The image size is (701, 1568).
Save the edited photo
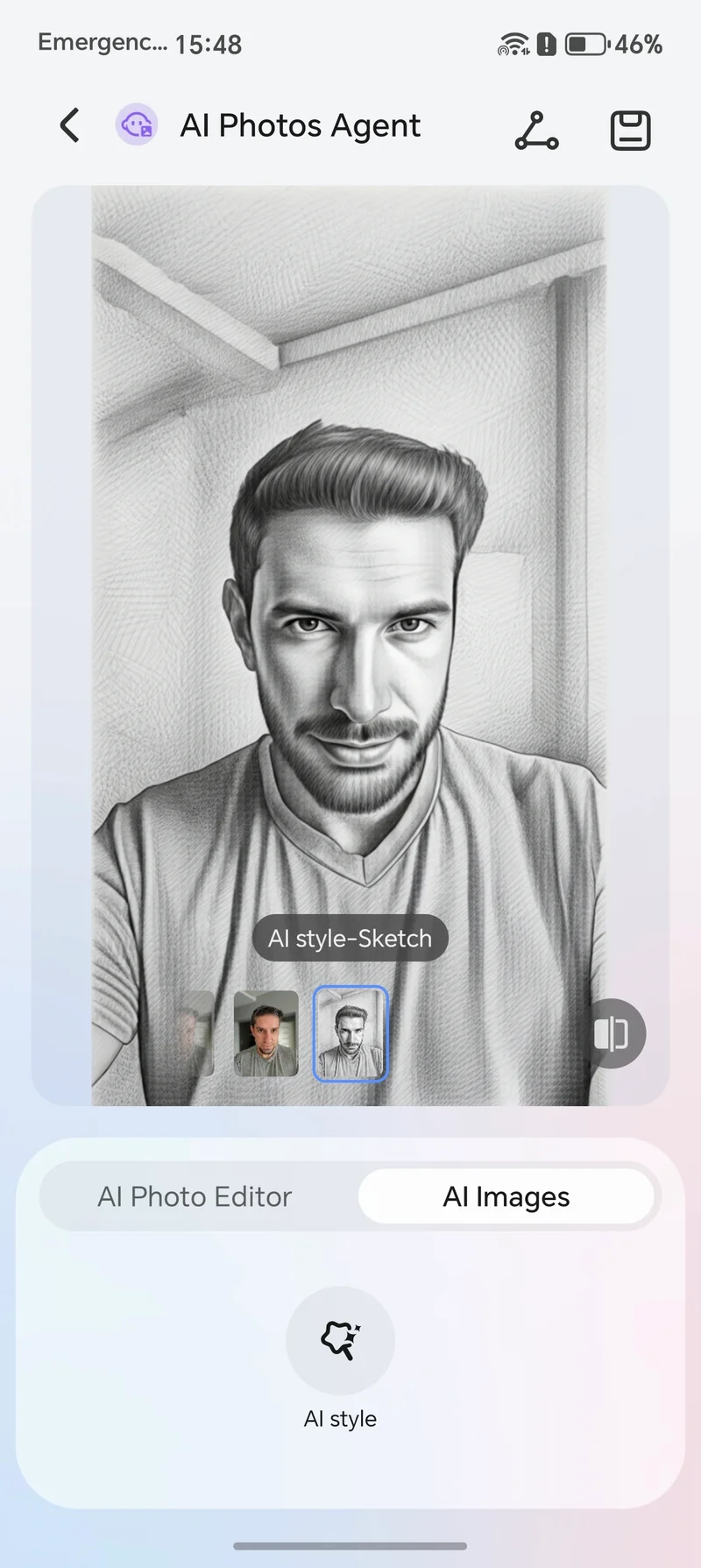click(x=630, y=131)
